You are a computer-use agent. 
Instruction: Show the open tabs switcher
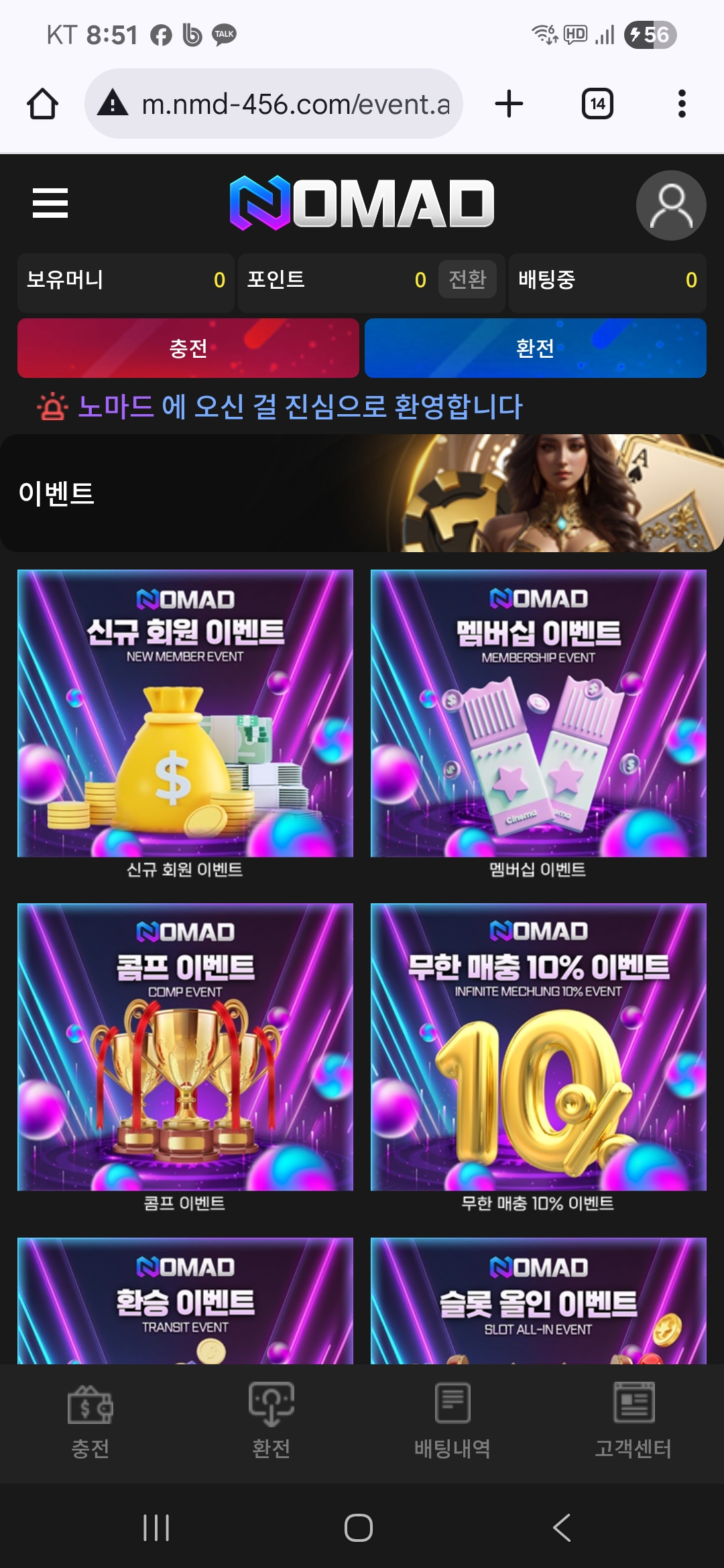click(x=597, y=104)
